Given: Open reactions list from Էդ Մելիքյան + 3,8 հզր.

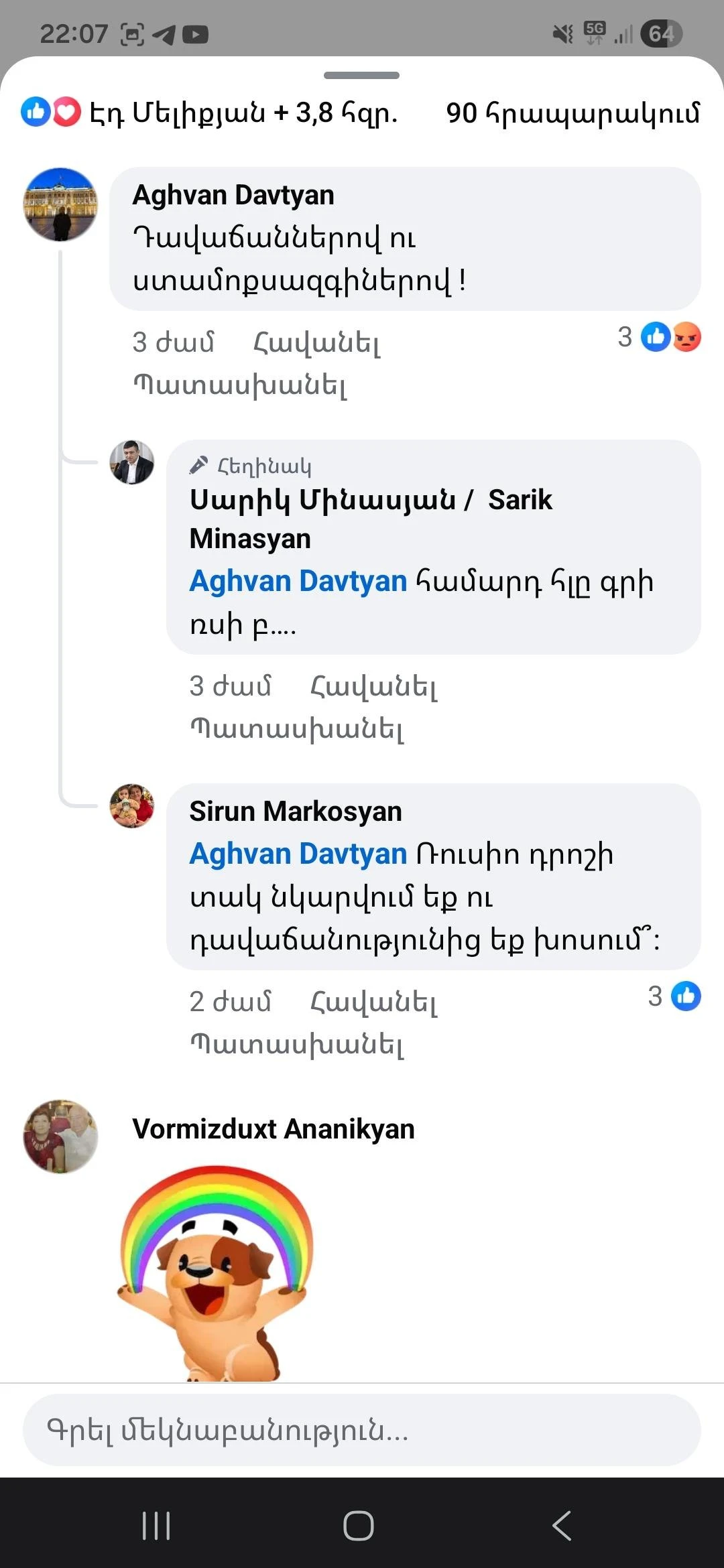Looking at the screenshot, I should (209, 113).
